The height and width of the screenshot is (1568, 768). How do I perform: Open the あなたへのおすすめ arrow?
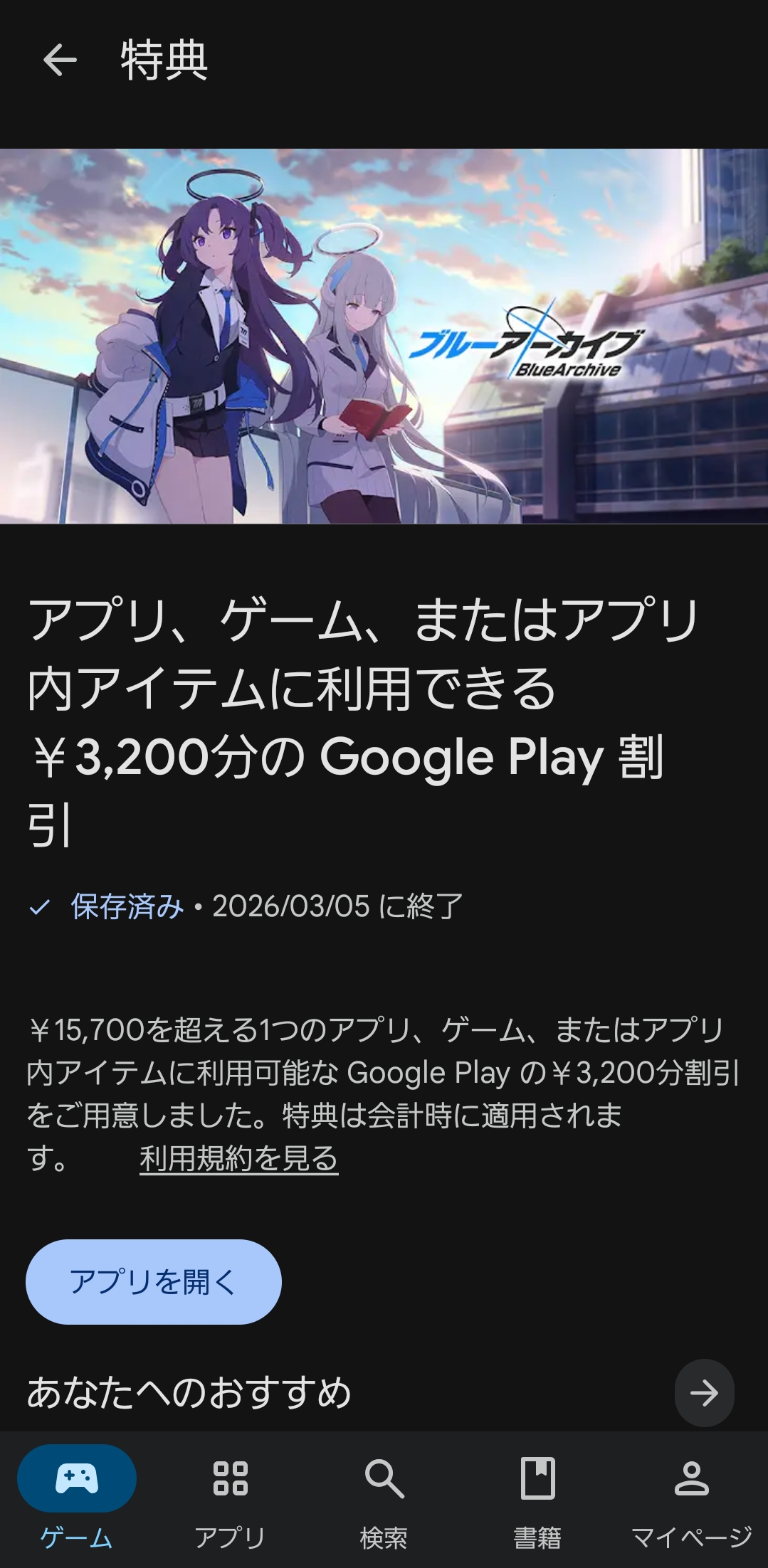[704, 1392]
